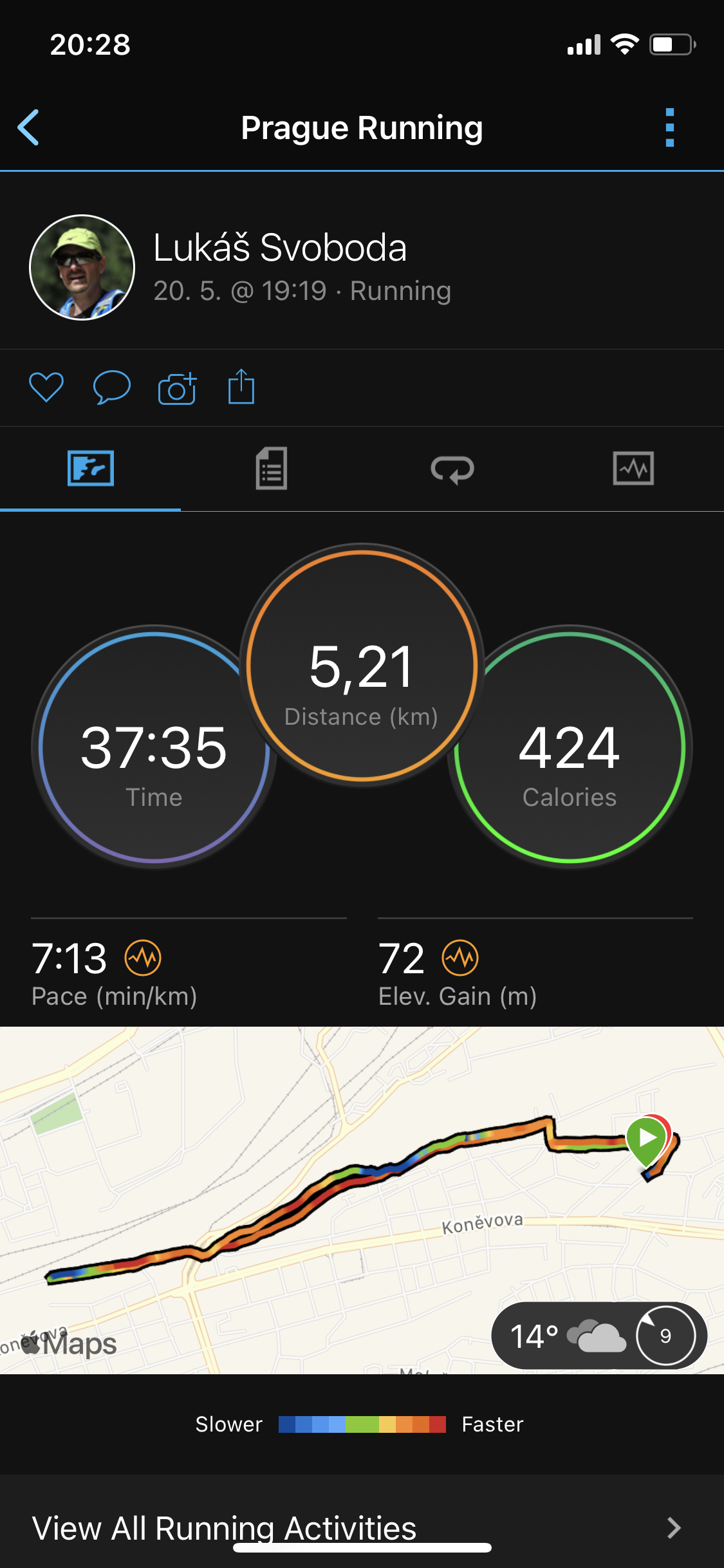The height and width of the screenshot is (1568, 724).
Task: Open the route map
Action: (362, 1200)
